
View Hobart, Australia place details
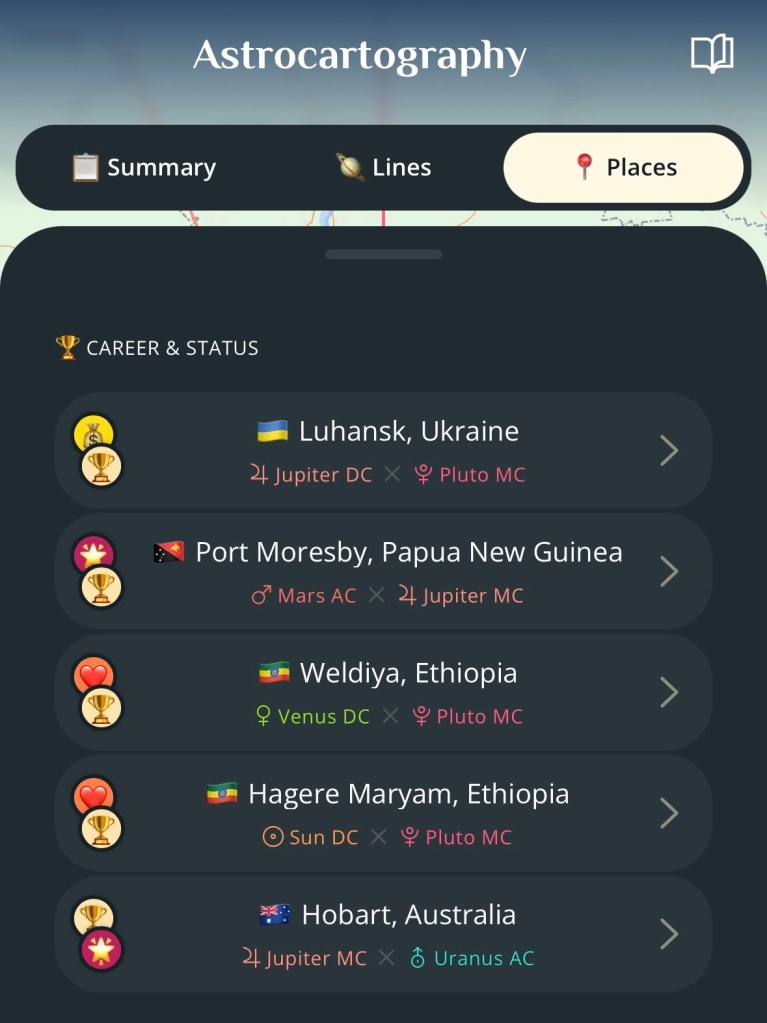(384, 935)
